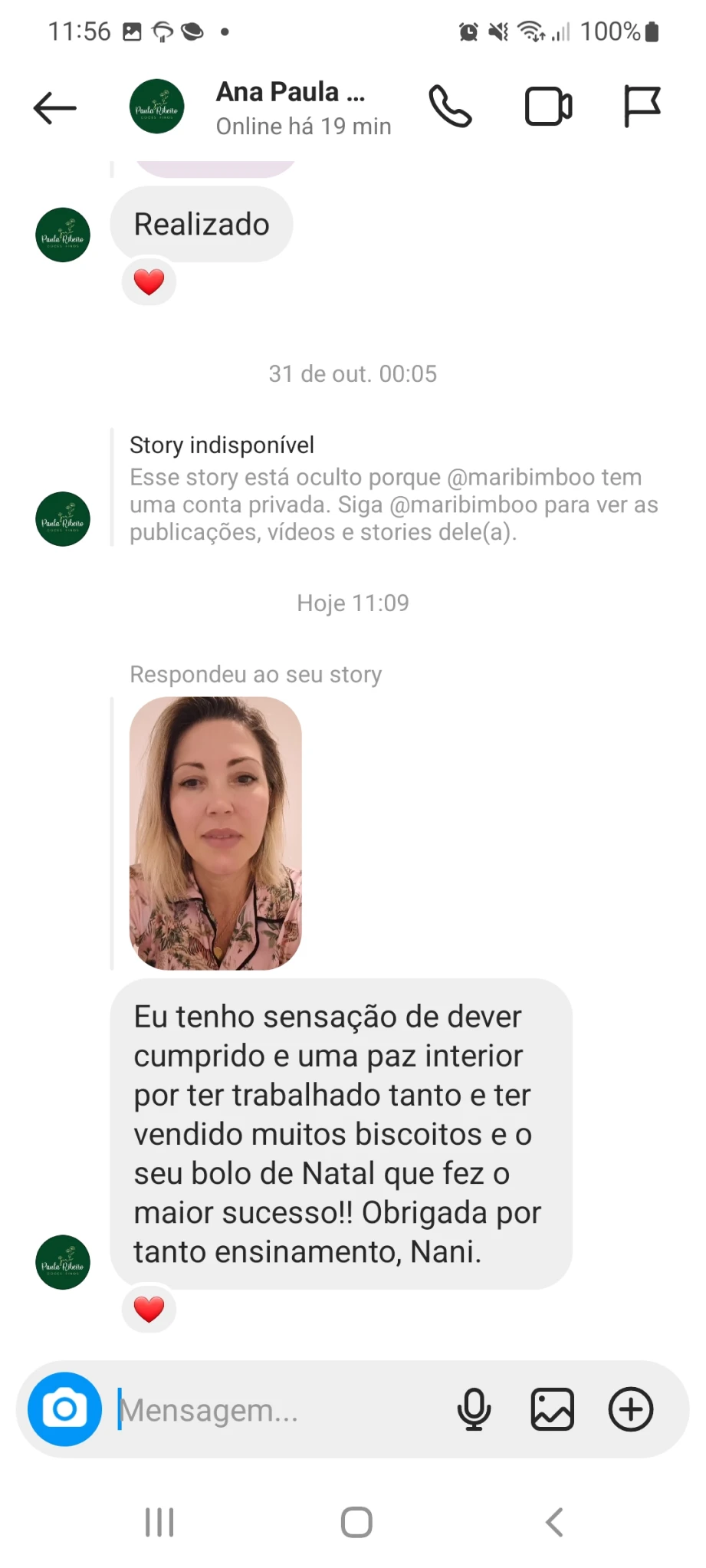This screenshot has width=706, height=1568.
Task: Start a voice call with Ana Paula
Action: (x=450, y=107)
